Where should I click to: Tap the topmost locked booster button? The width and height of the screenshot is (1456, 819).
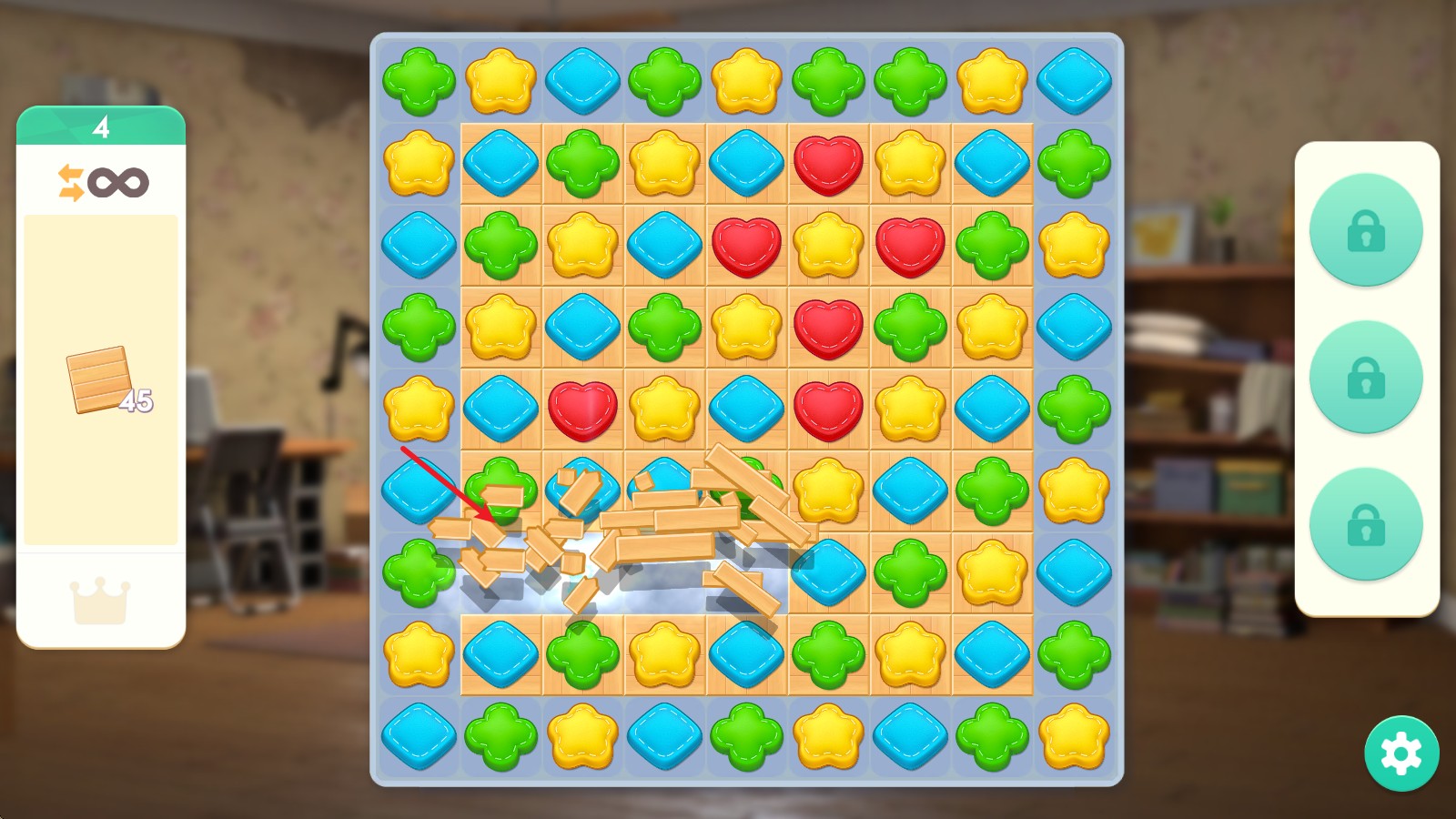pos(1365,229)
